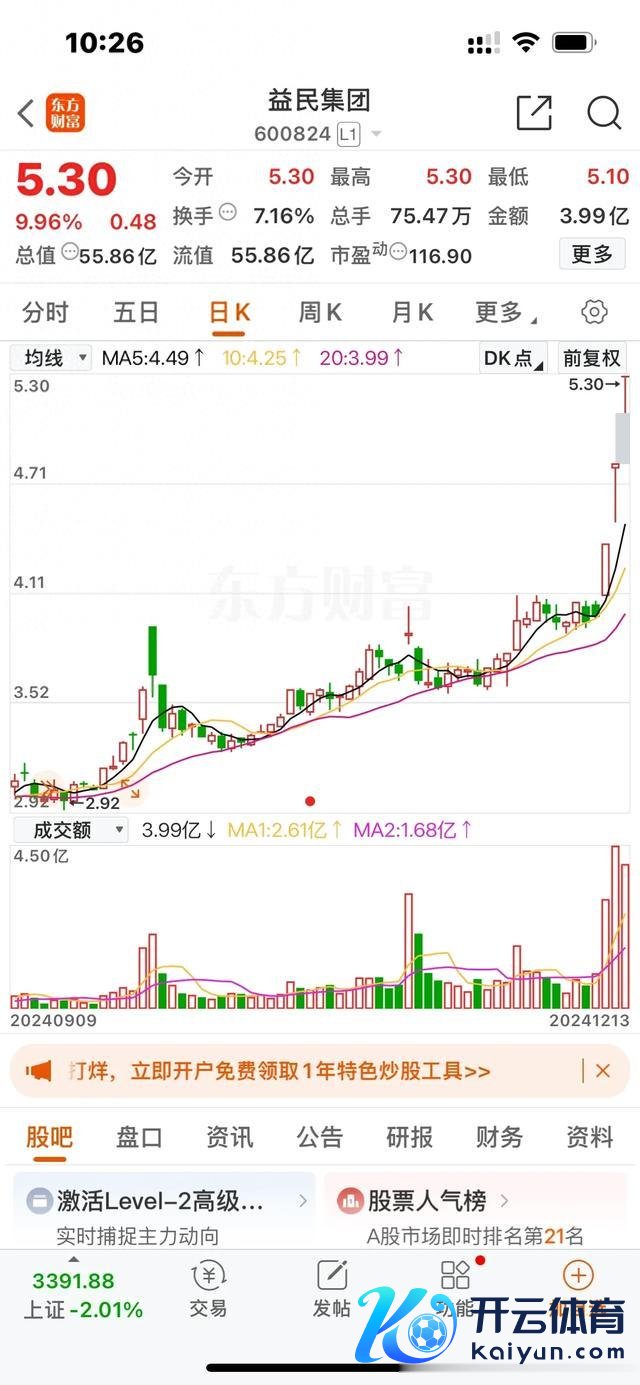
Task: Tap the 更多 button beside 市盈
Action: click(591, 255)
